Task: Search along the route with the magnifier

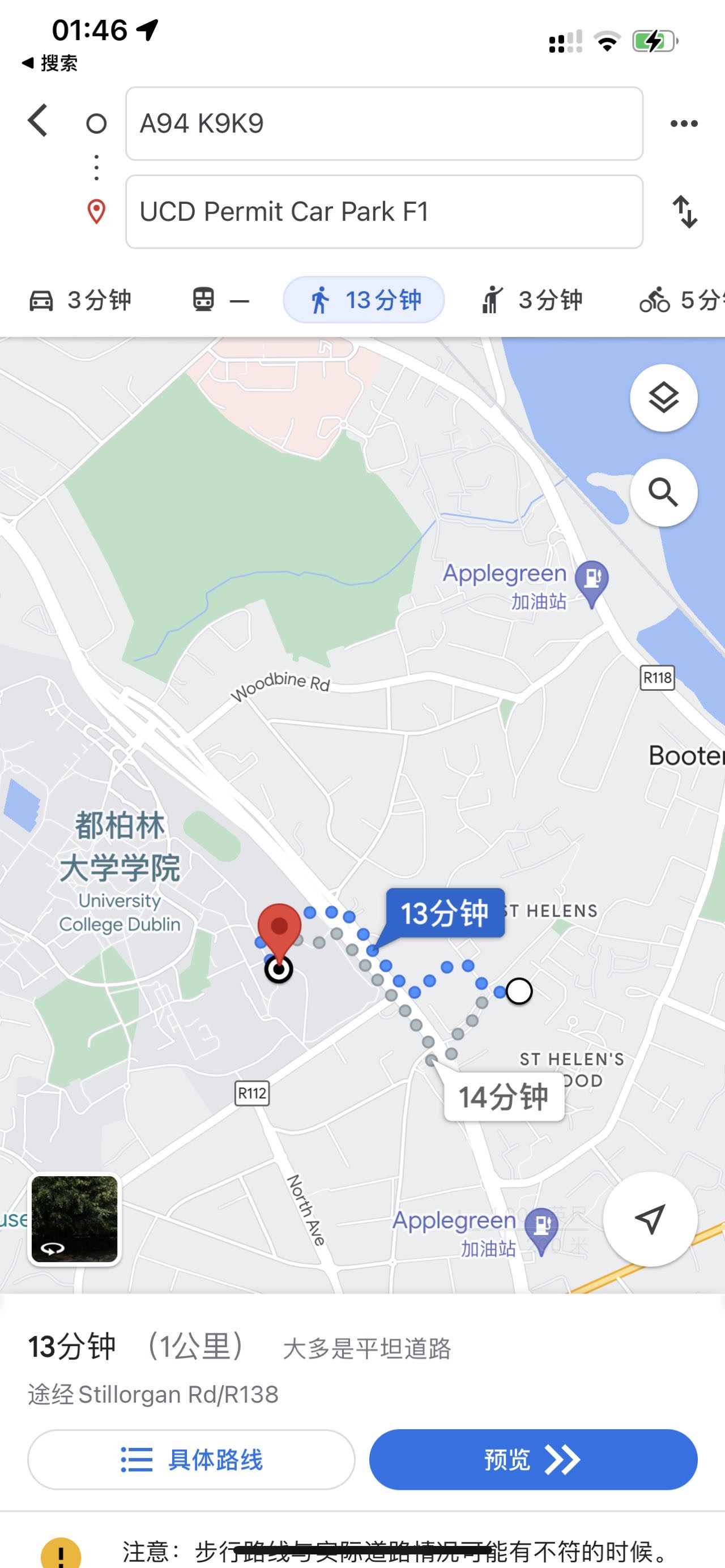Action: click(x=663, y=493)
